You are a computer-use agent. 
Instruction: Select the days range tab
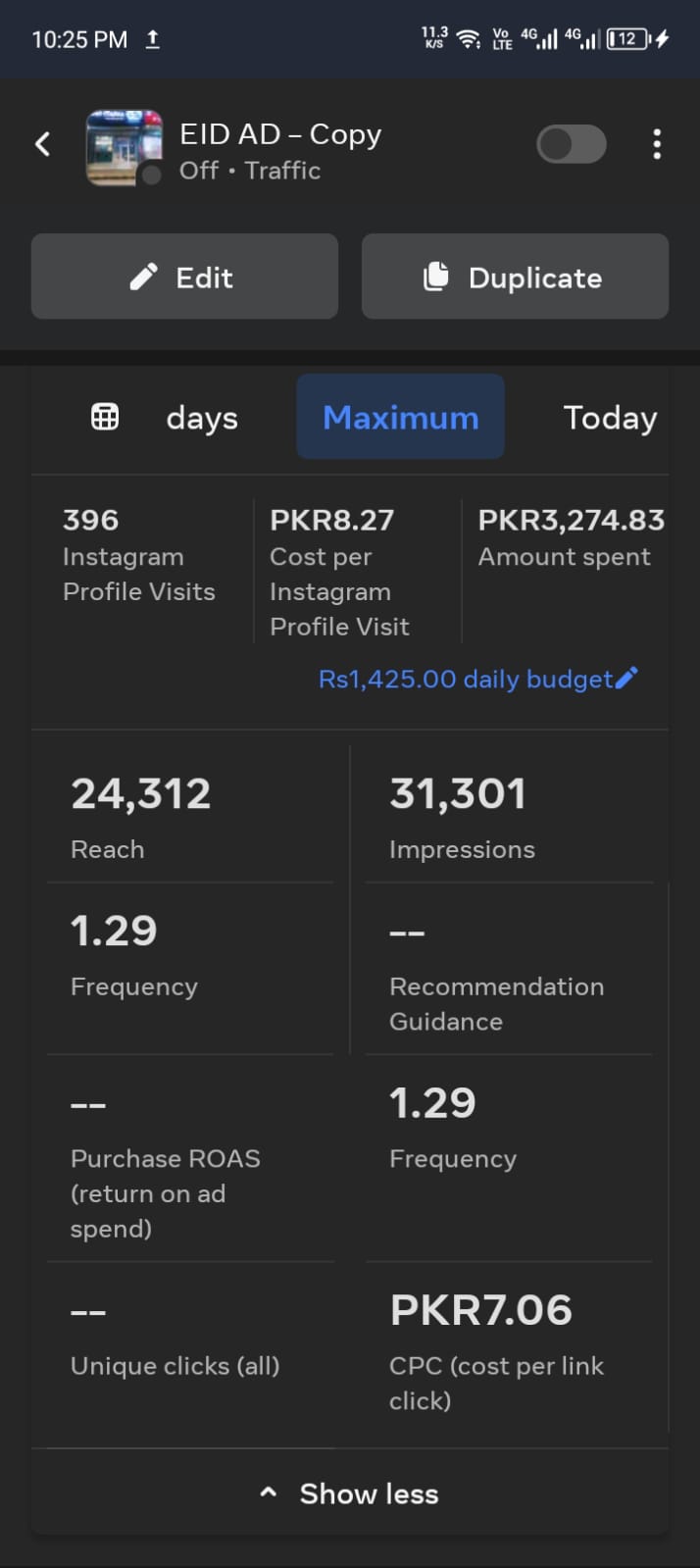pos(202,418)
